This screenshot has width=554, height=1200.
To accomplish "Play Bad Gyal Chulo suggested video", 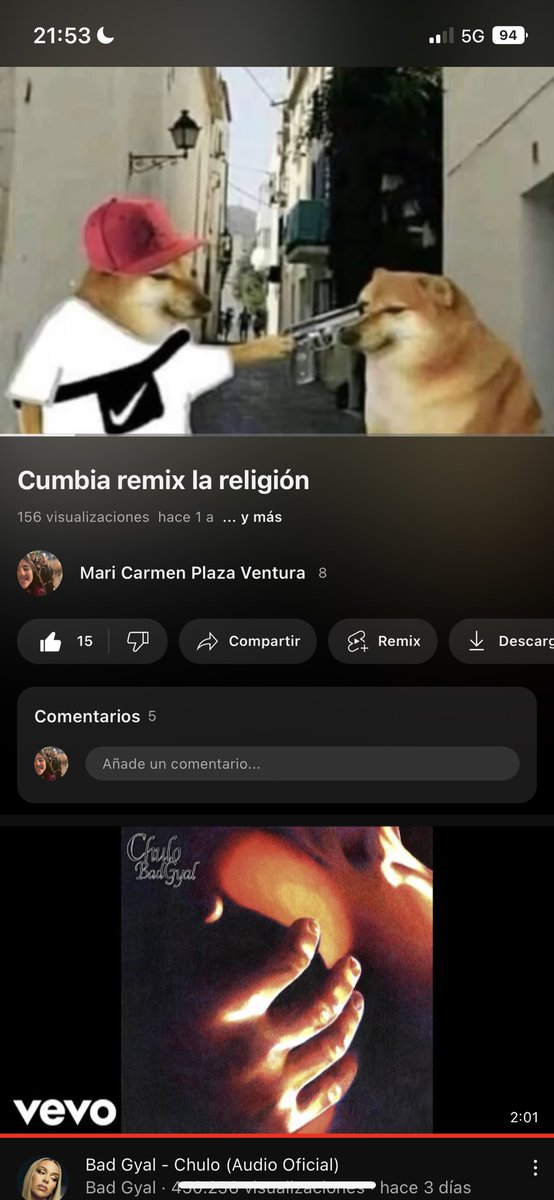I will tap(277, 980).
